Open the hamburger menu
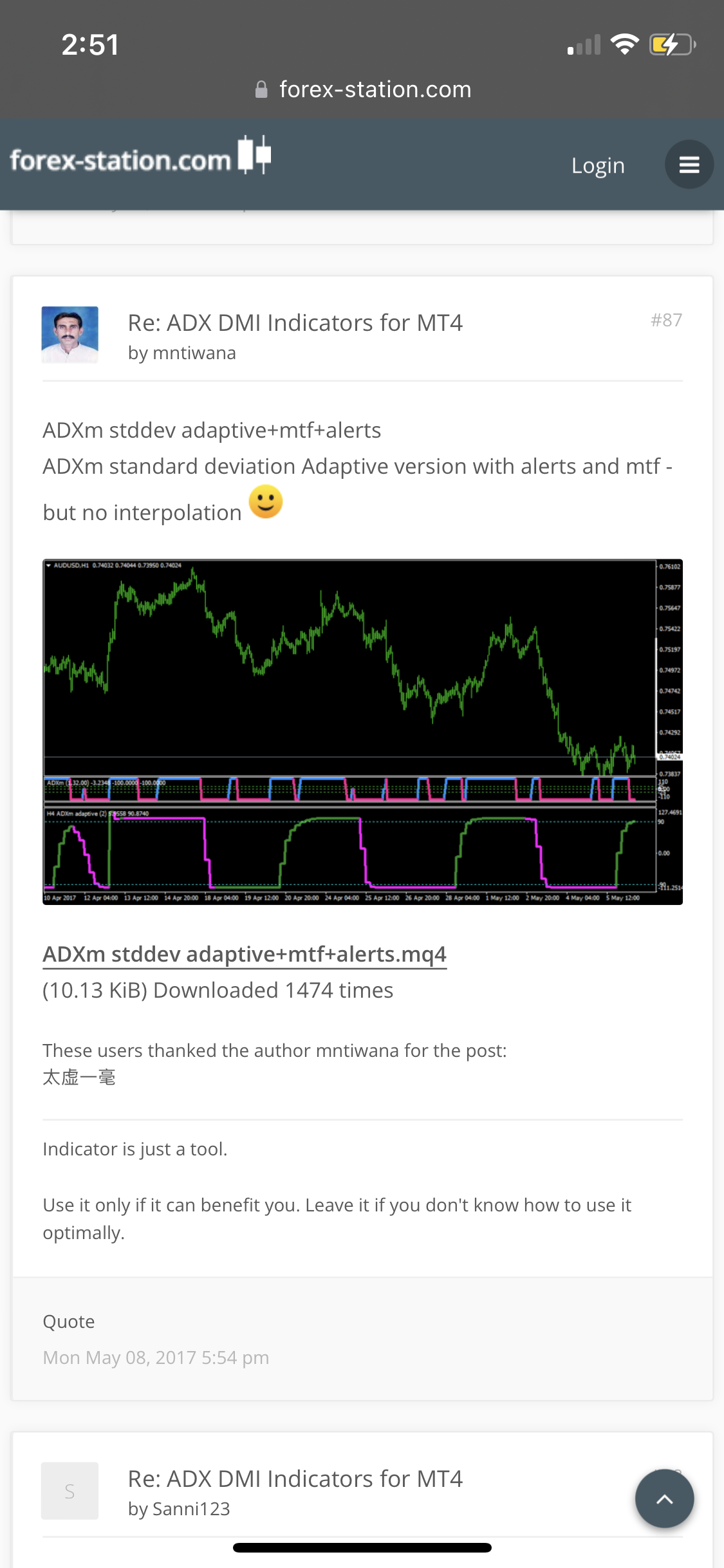The image size is (724, 1568). [689, 165]
